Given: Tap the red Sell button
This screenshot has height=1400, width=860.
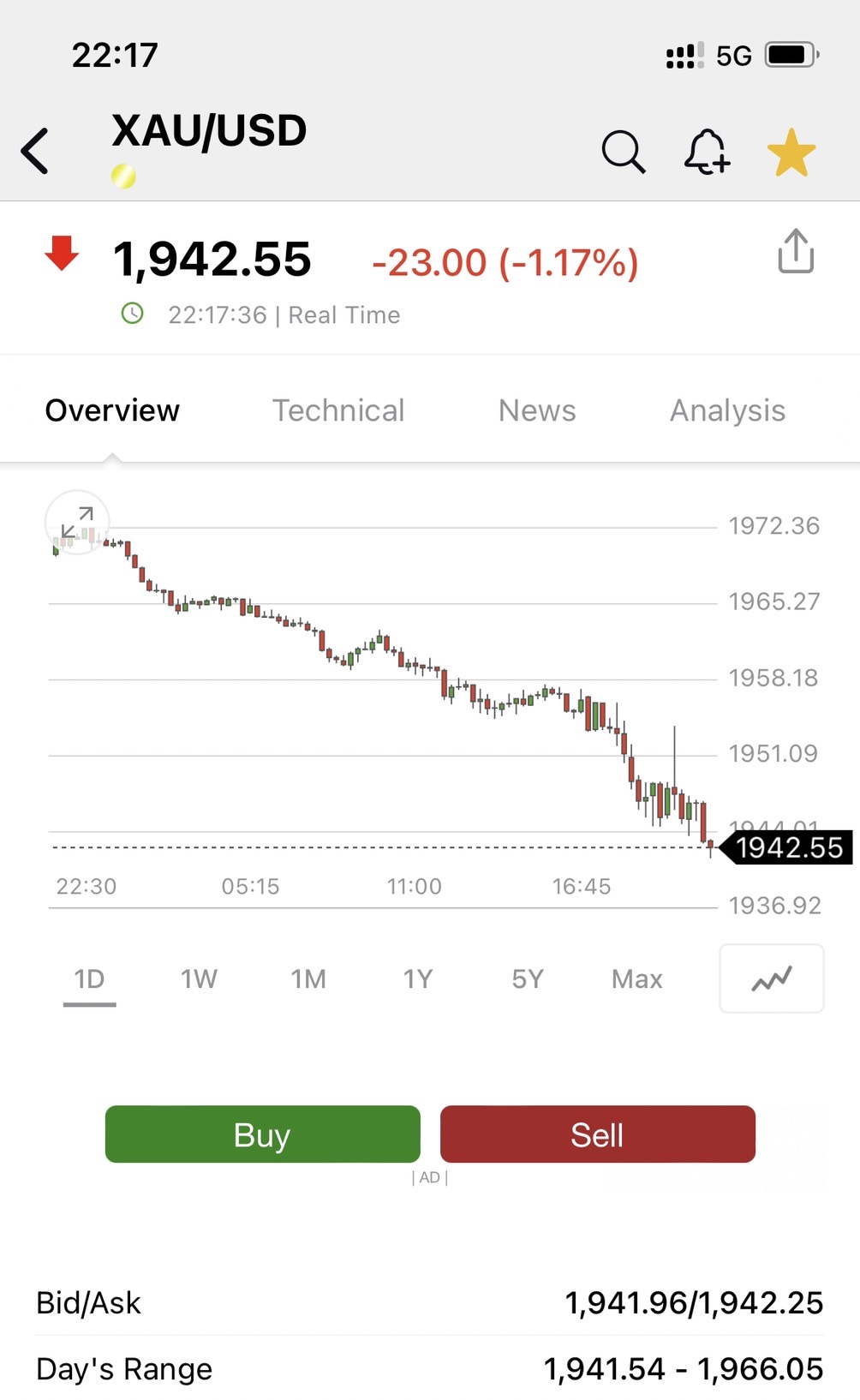Looking at the screenshot, I should point(598,1134).
